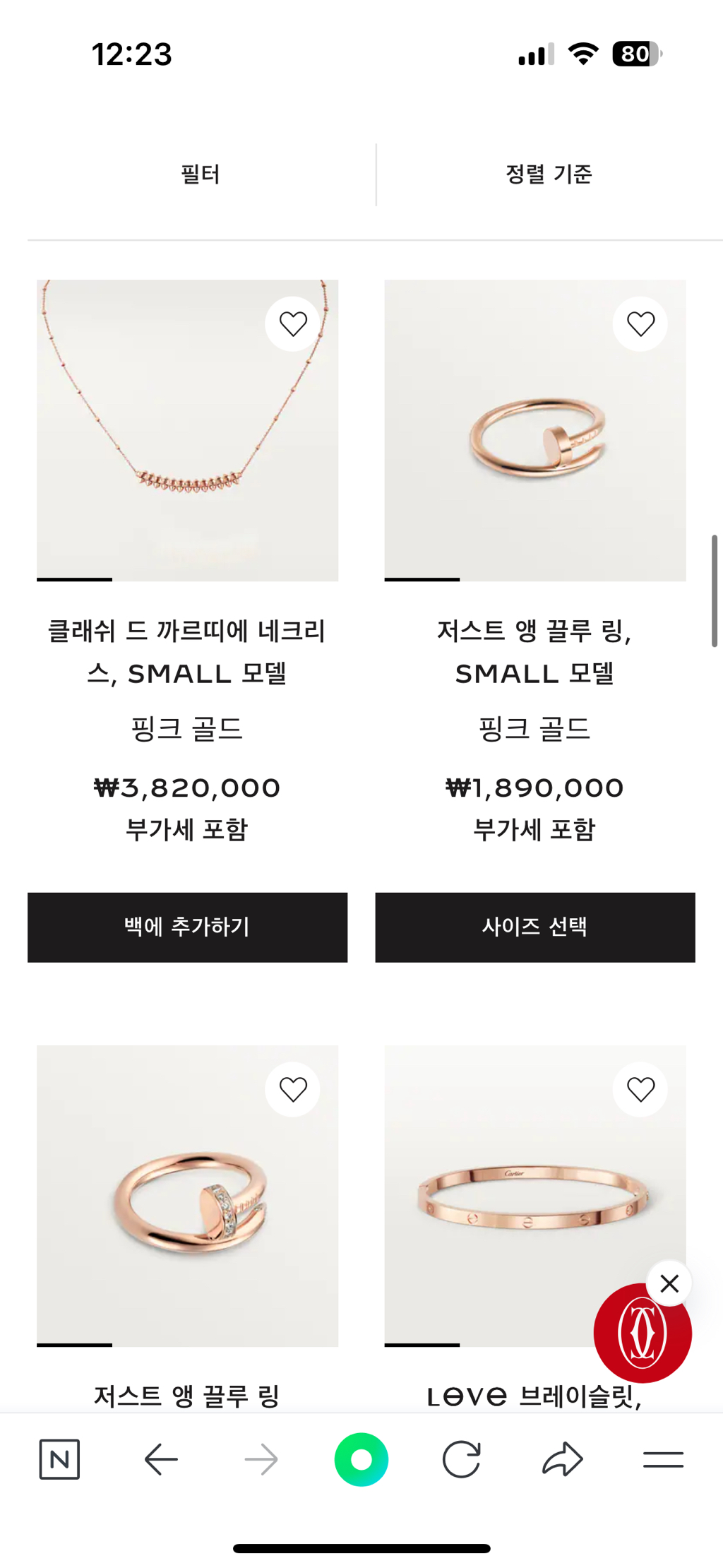This screenshot has width=723, height=1568.
Task: Open the browser hamburger menu icon
Action: pyautogui.click(x=664, y=1460)
